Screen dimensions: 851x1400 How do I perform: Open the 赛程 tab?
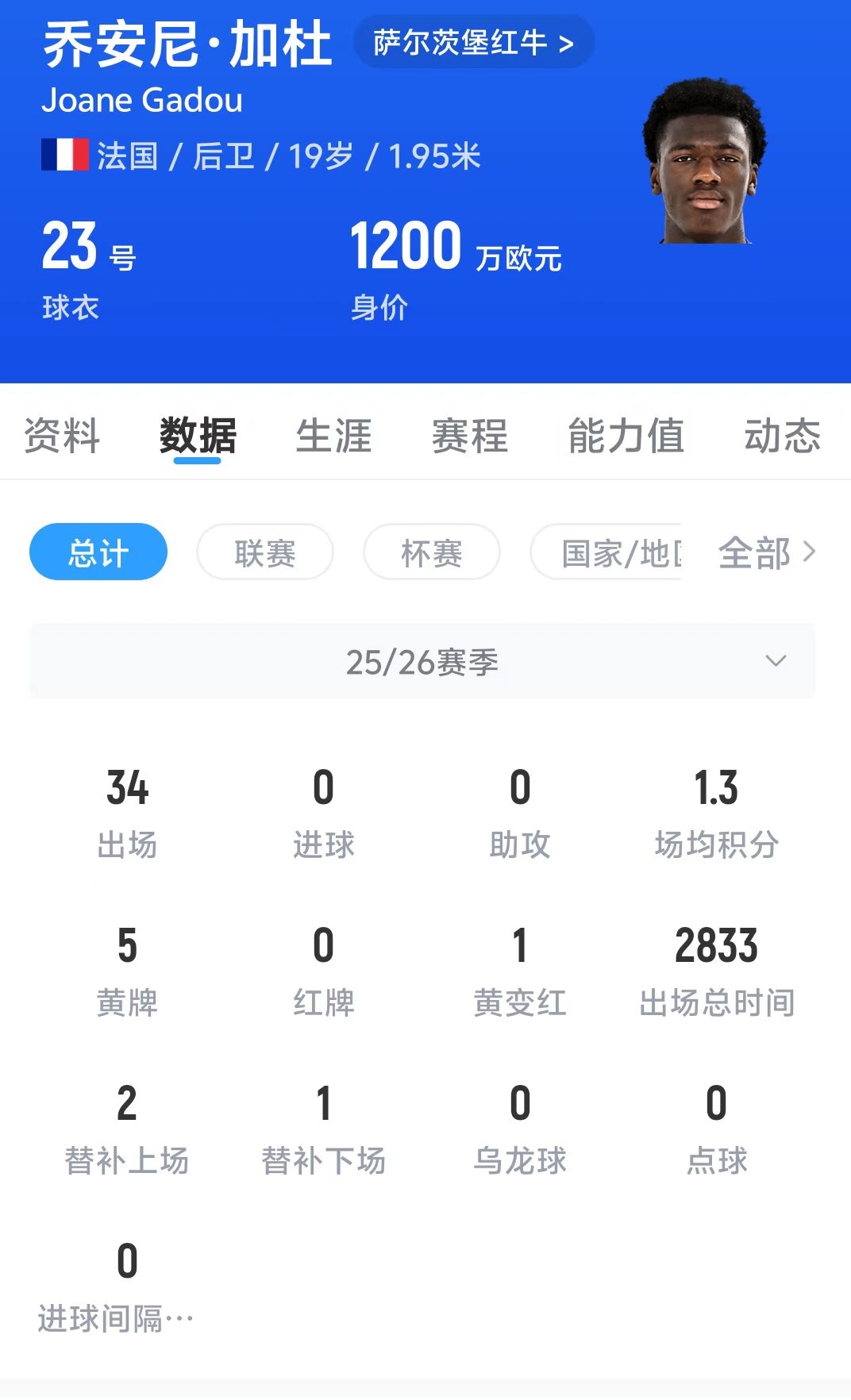pos(469,436)
